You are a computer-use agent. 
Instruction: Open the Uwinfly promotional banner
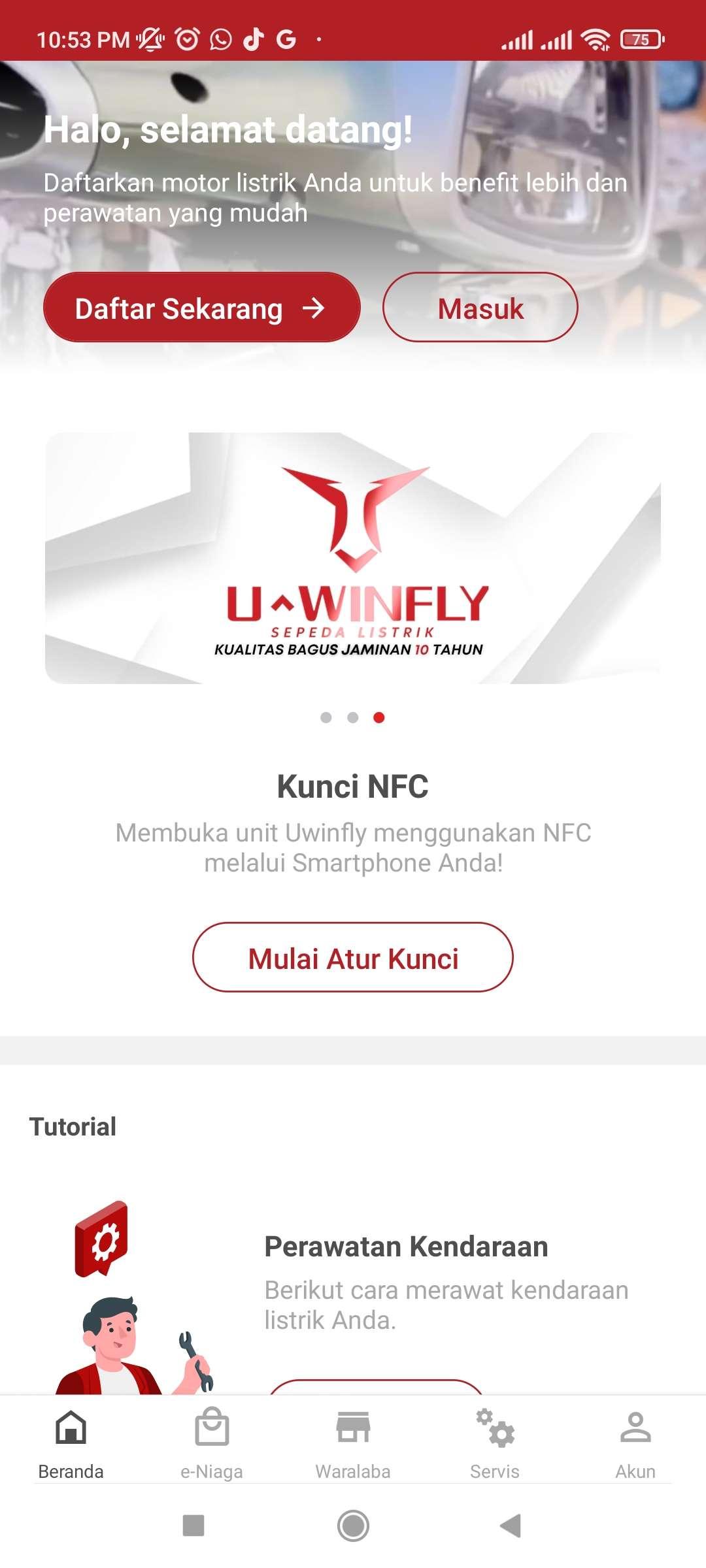(353, 558)
